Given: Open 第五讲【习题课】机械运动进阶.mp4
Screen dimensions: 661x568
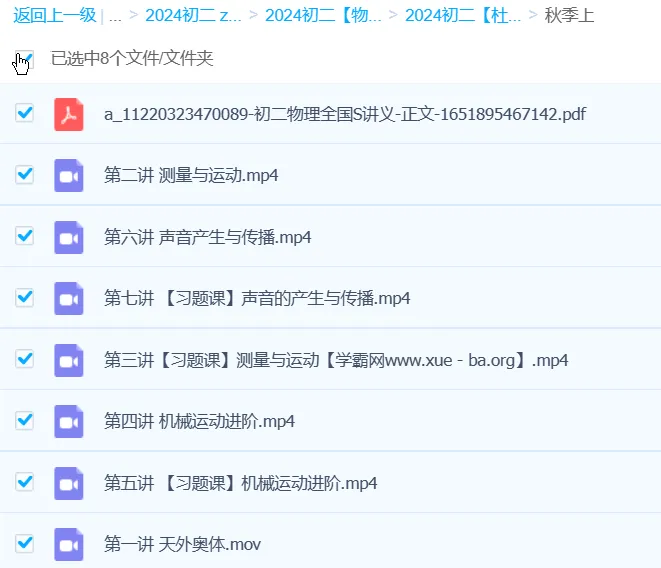Looking at the screenshot, I should 240,483.
